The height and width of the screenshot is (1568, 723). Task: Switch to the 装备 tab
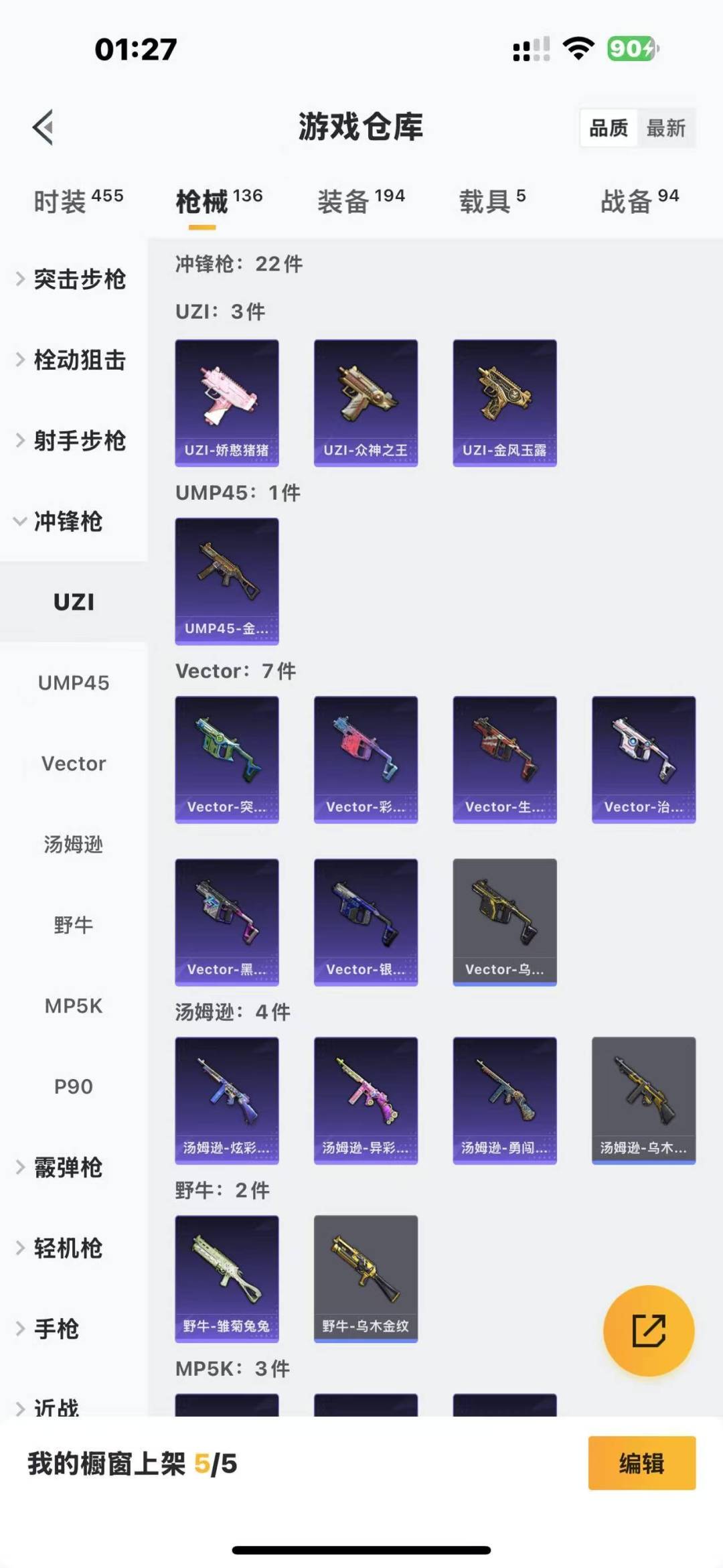pyautogui.click(x=361, y=201)
